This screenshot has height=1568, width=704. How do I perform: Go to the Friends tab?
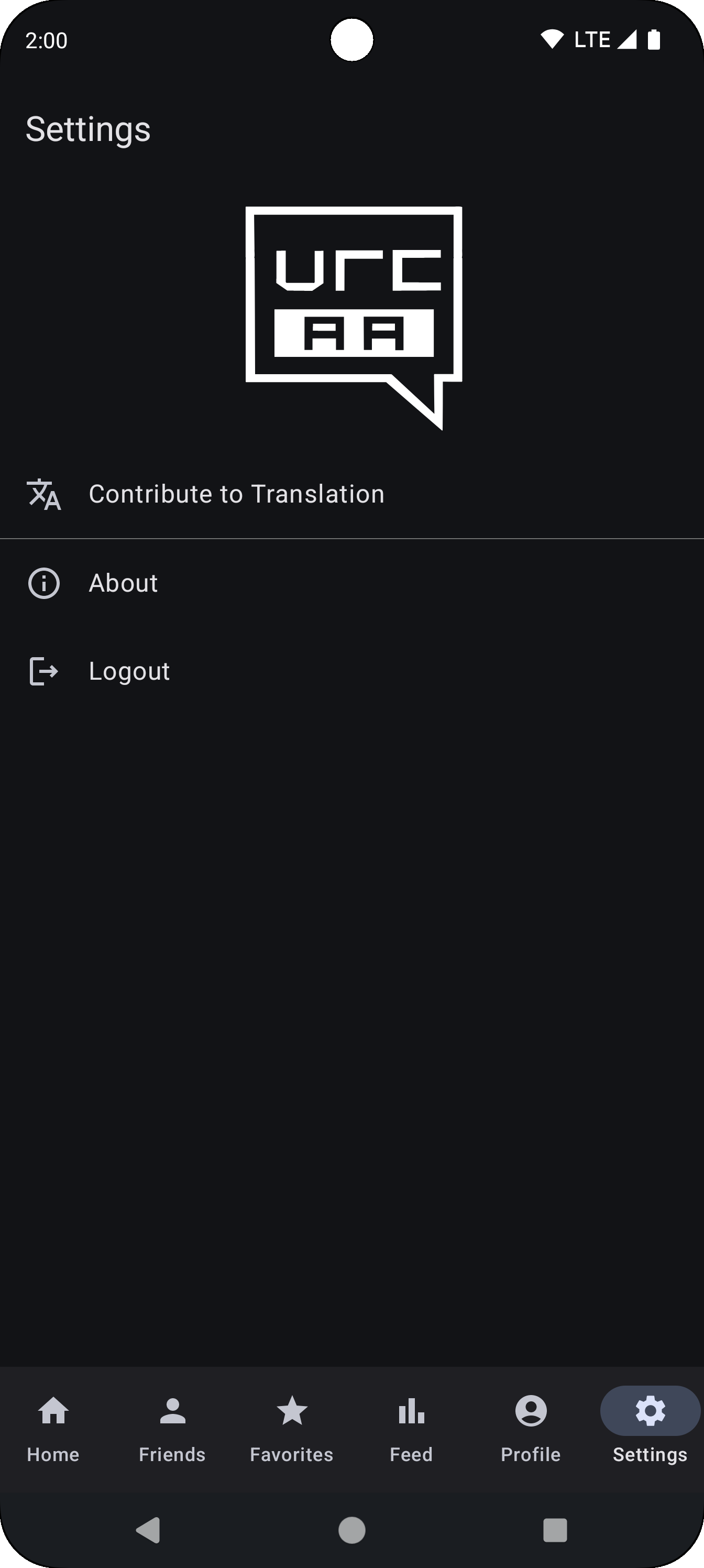coord(172,1429)
